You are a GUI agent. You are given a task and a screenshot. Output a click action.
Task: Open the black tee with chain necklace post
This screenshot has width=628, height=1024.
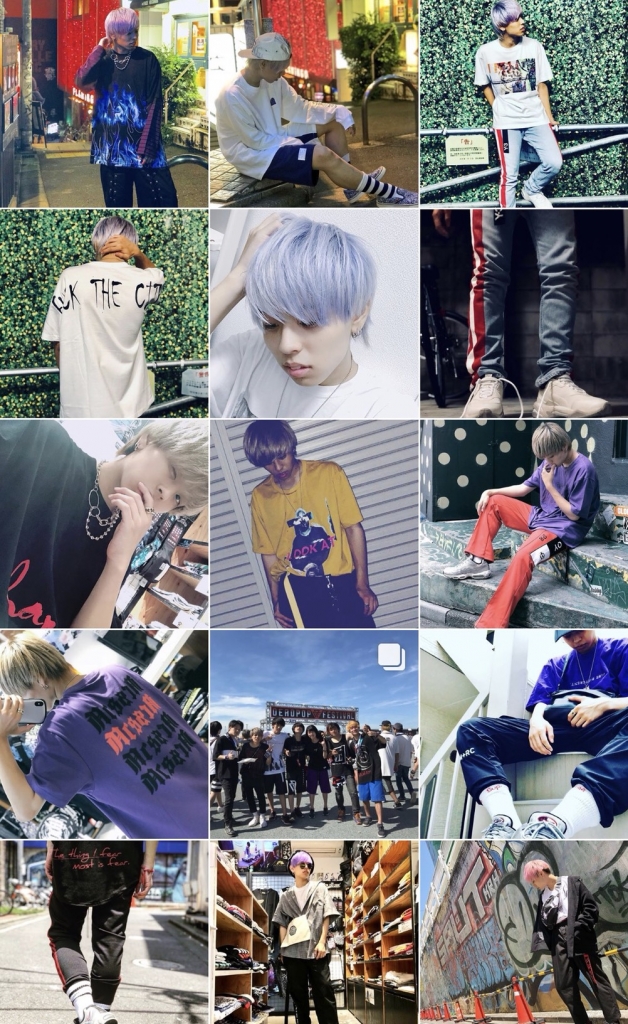click(x=104, y=523)
